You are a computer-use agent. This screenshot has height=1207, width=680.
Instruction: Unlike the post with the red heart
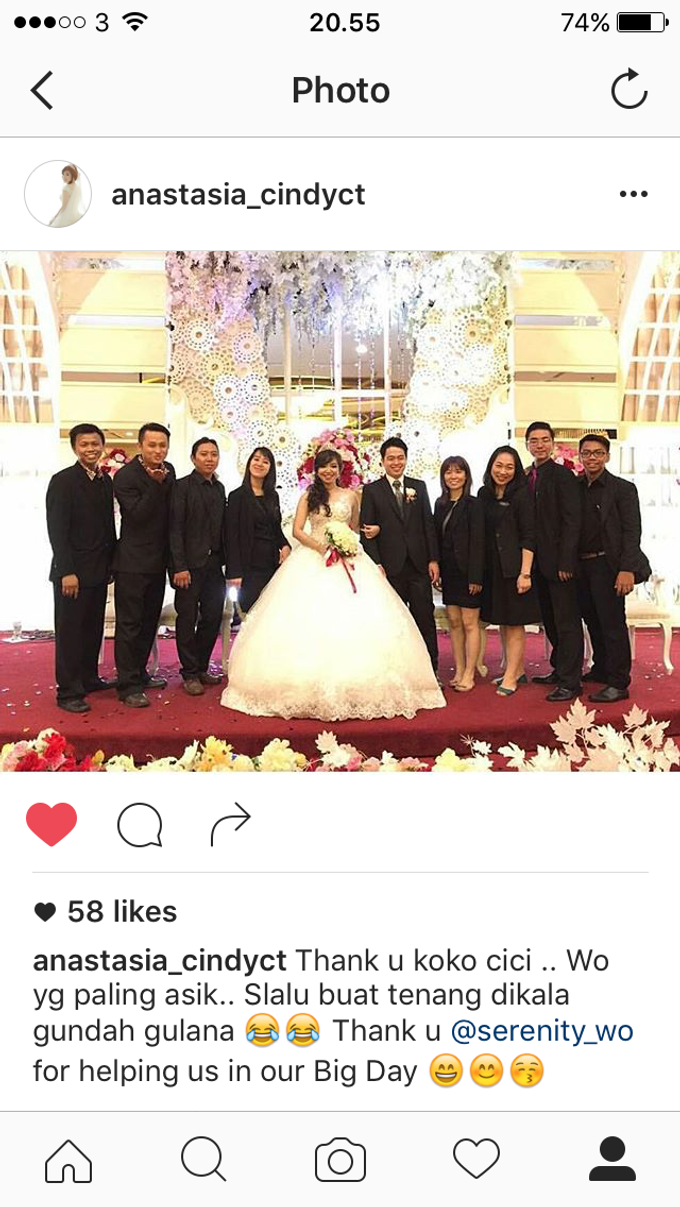(x=51, y=825)
